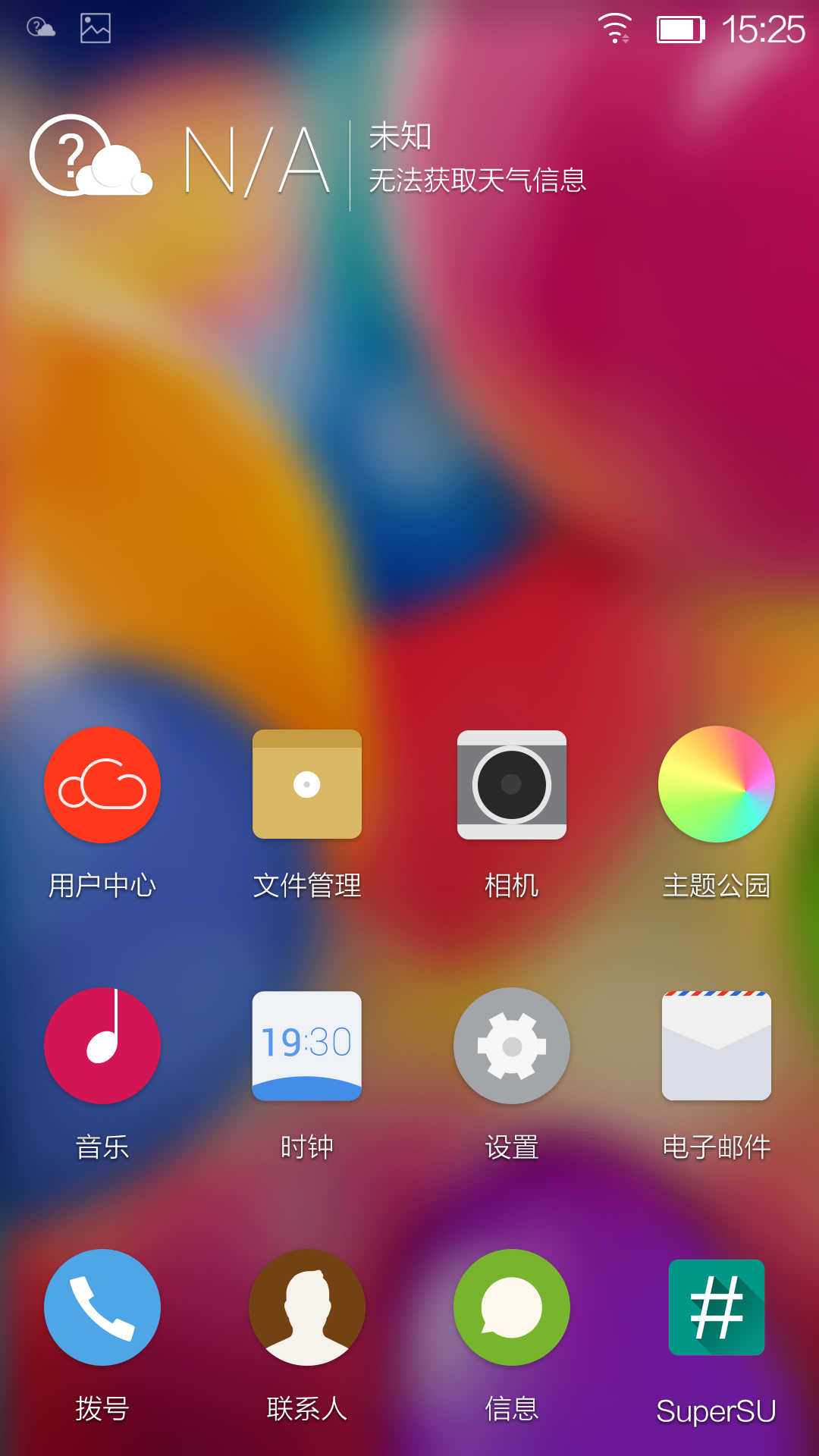Screen dimensions: 819x1456
Task: Tap the N/A weather widget
Action: [x=258, y=161]
